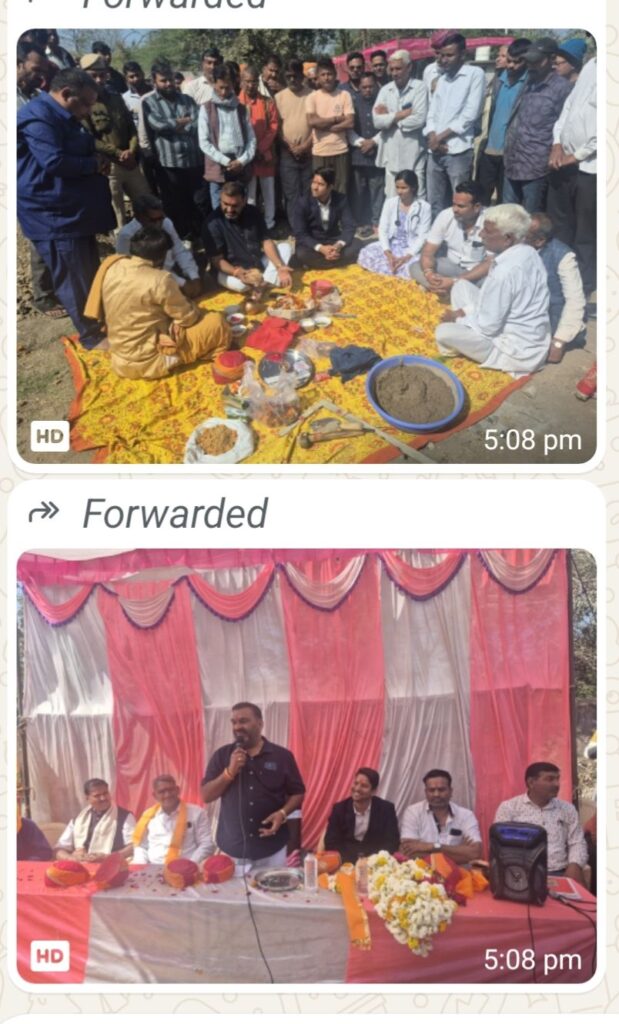Open the forwarded photo of the man speaking
The width and height of the screenshot is (619, 1024).
pos(306,765)
